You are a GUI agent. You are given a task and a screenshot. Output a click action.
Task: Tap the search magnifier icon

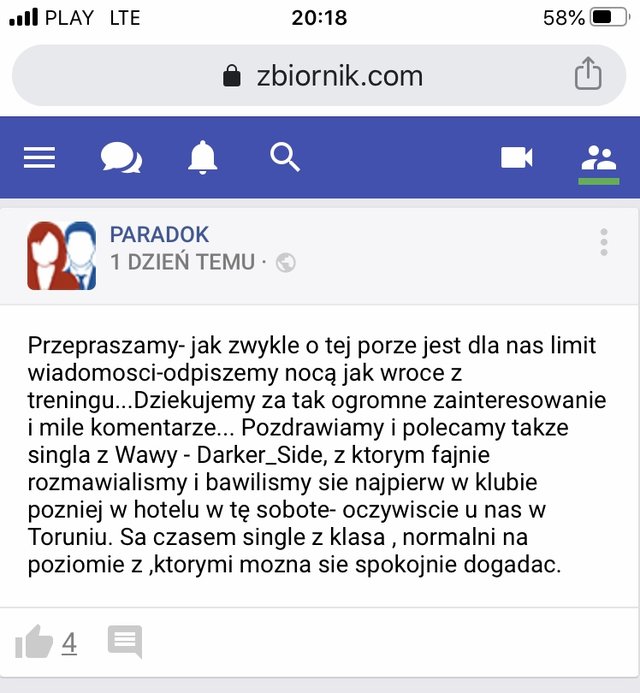point(285,156)
